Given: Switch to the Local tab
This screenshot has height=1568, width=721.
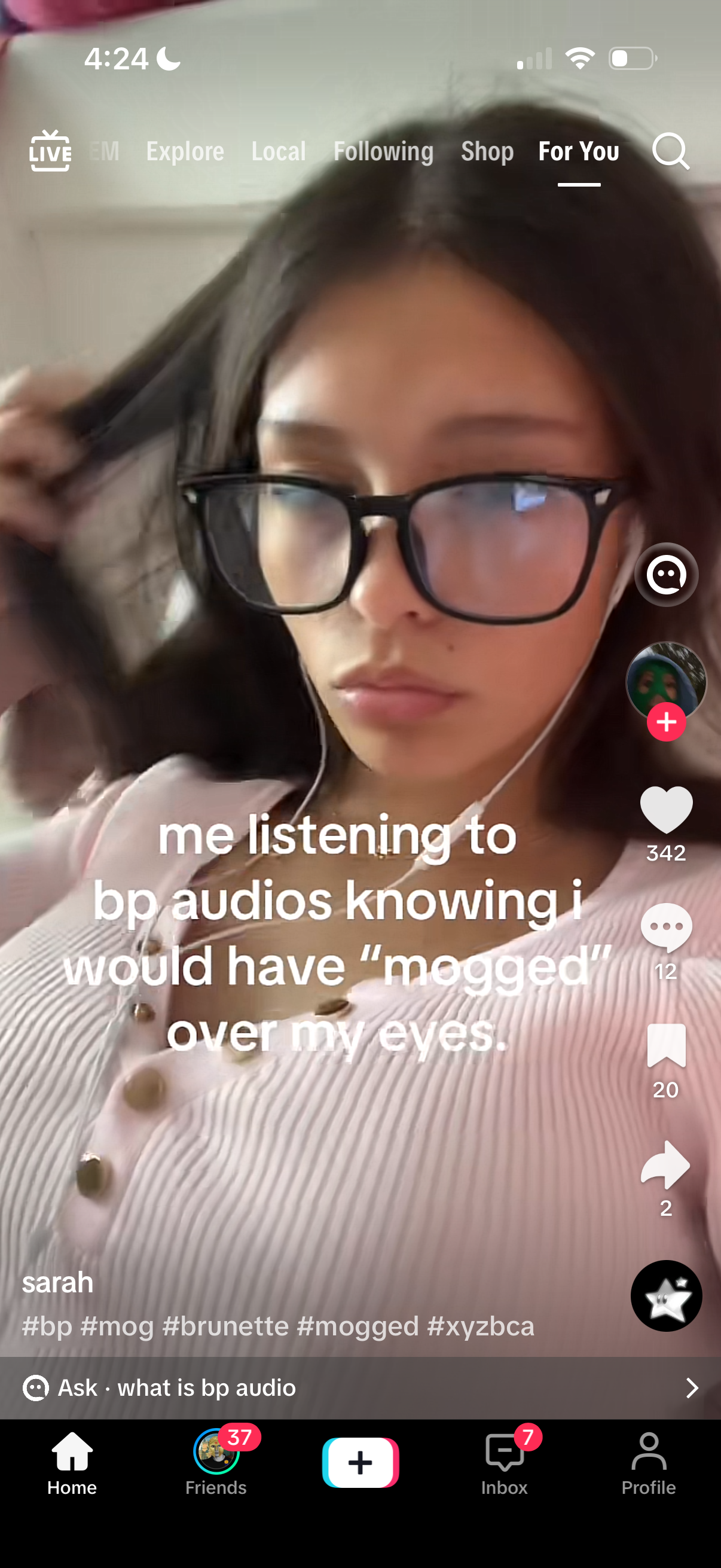Looking at the screenshot, I should click(x=278, y=151).
